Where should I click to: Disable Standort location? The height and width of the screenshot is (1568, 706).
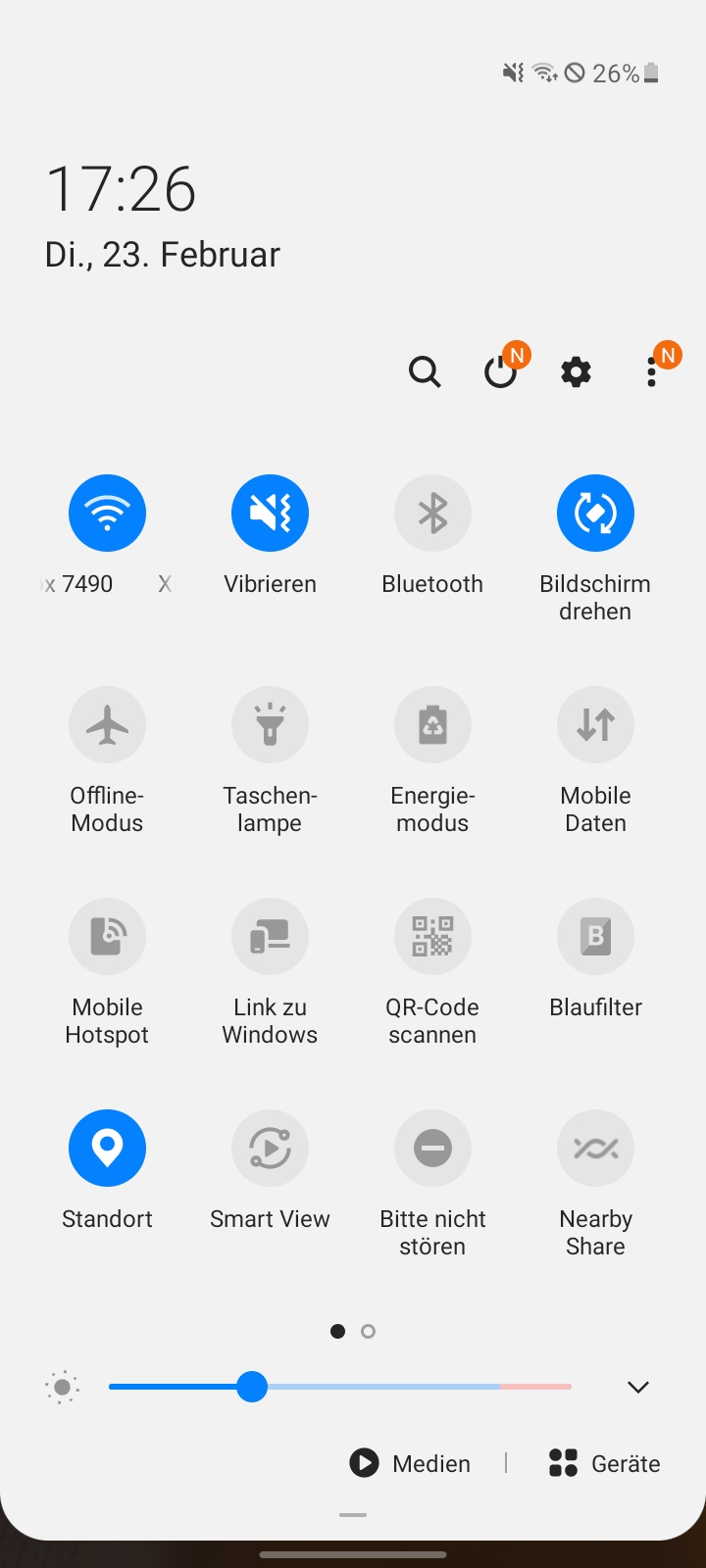click(x=107, y=1148)
